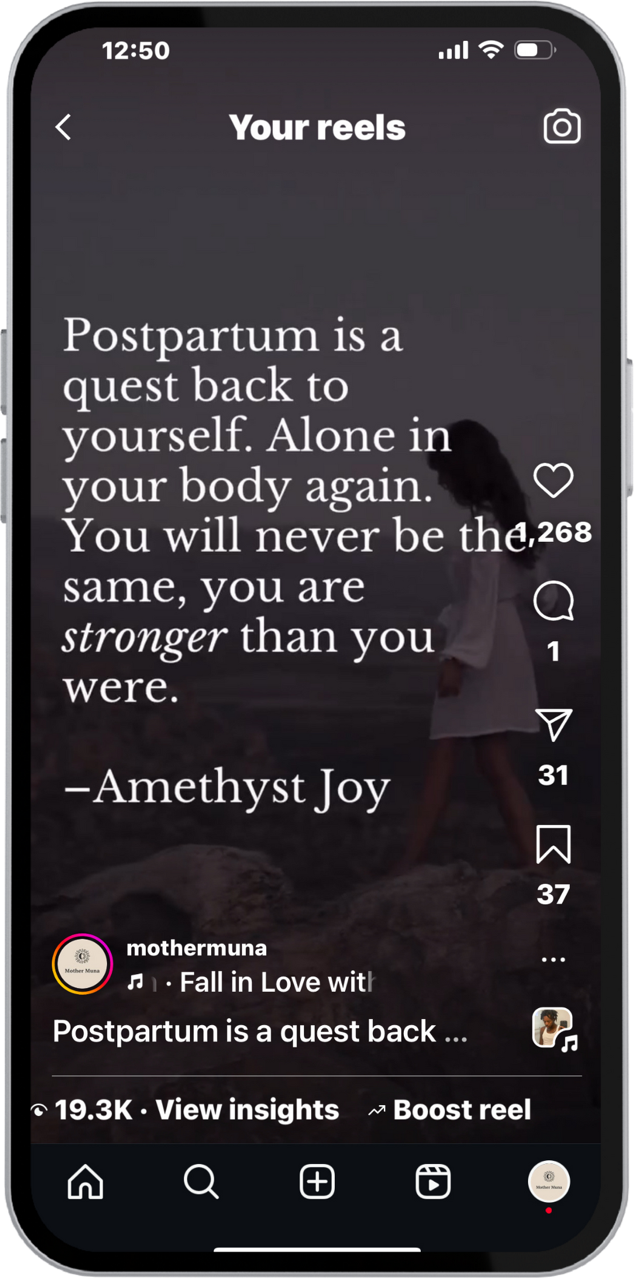This screenshot has width=635, height=1280.
Task: Open the profile tab avatar
Action: pyautogui.click(x=548, y=1181)
